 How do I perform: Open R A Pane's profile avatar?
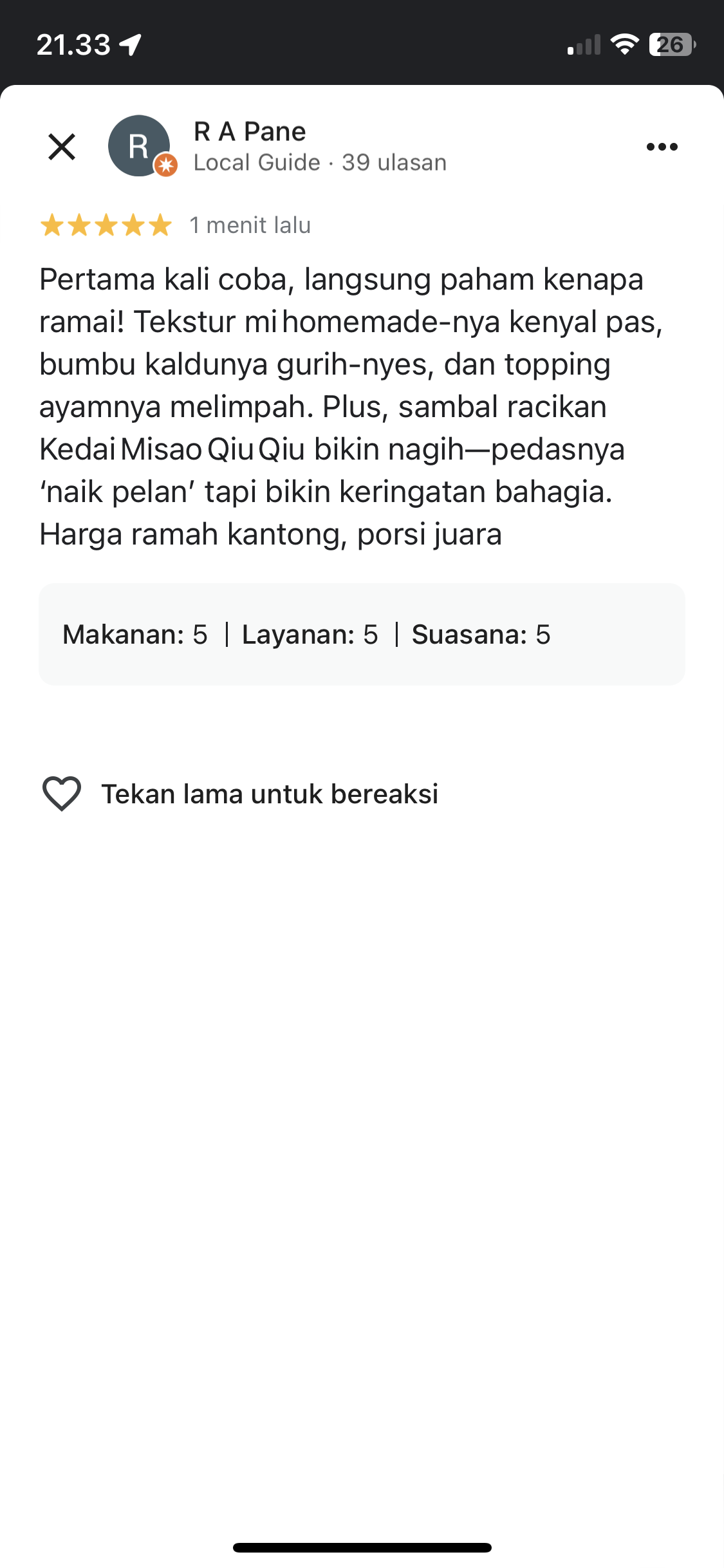(x=140, y=146)
